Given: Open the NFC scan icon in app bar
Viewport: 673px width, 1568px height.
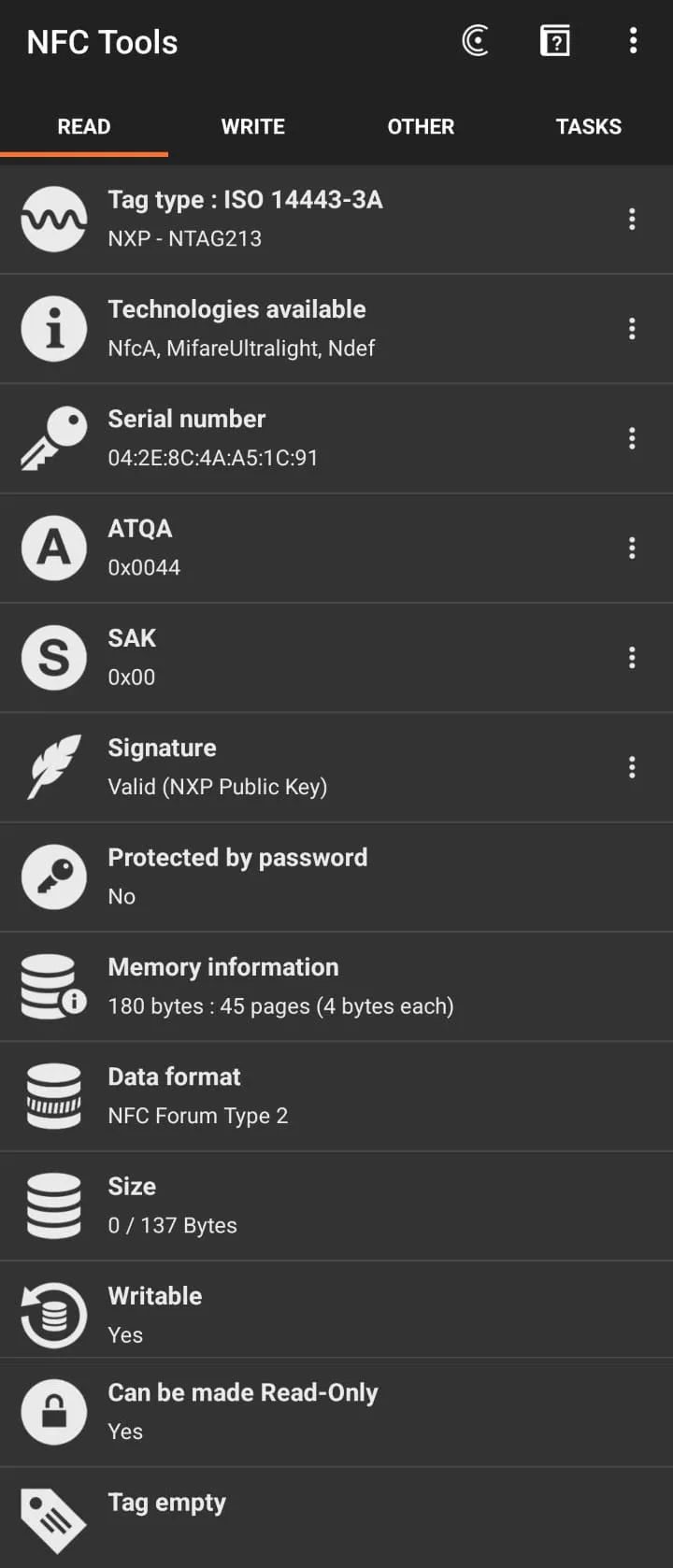Looking at the screenshot, I should click(476, 41).
